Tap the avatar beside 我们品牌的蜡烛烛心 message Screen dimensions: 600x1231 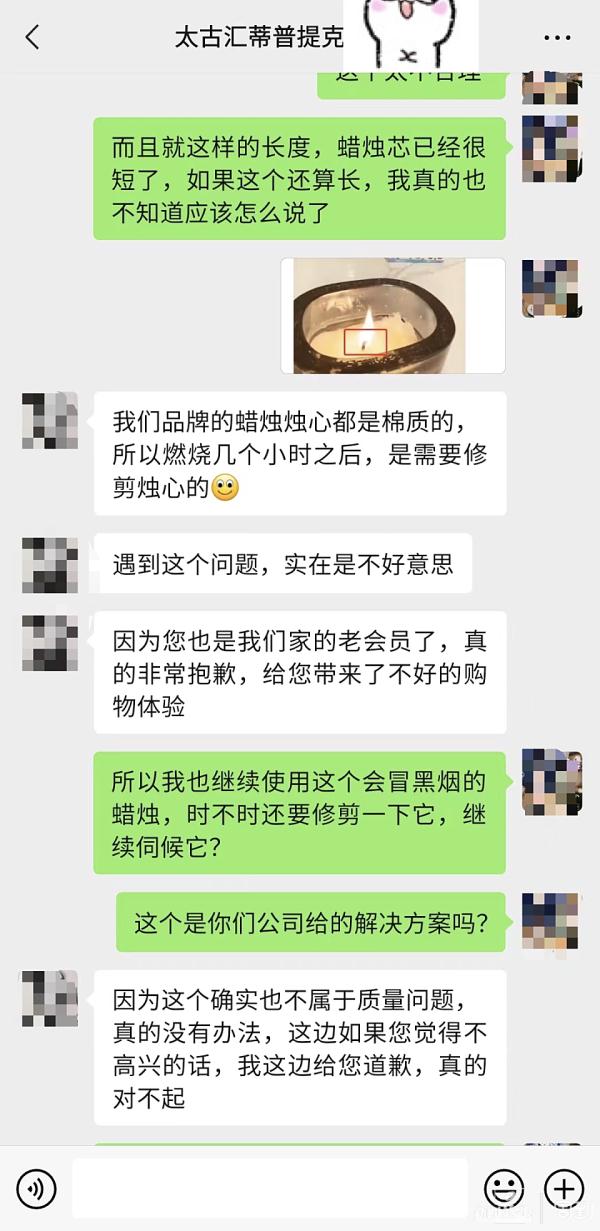point(50,420)
